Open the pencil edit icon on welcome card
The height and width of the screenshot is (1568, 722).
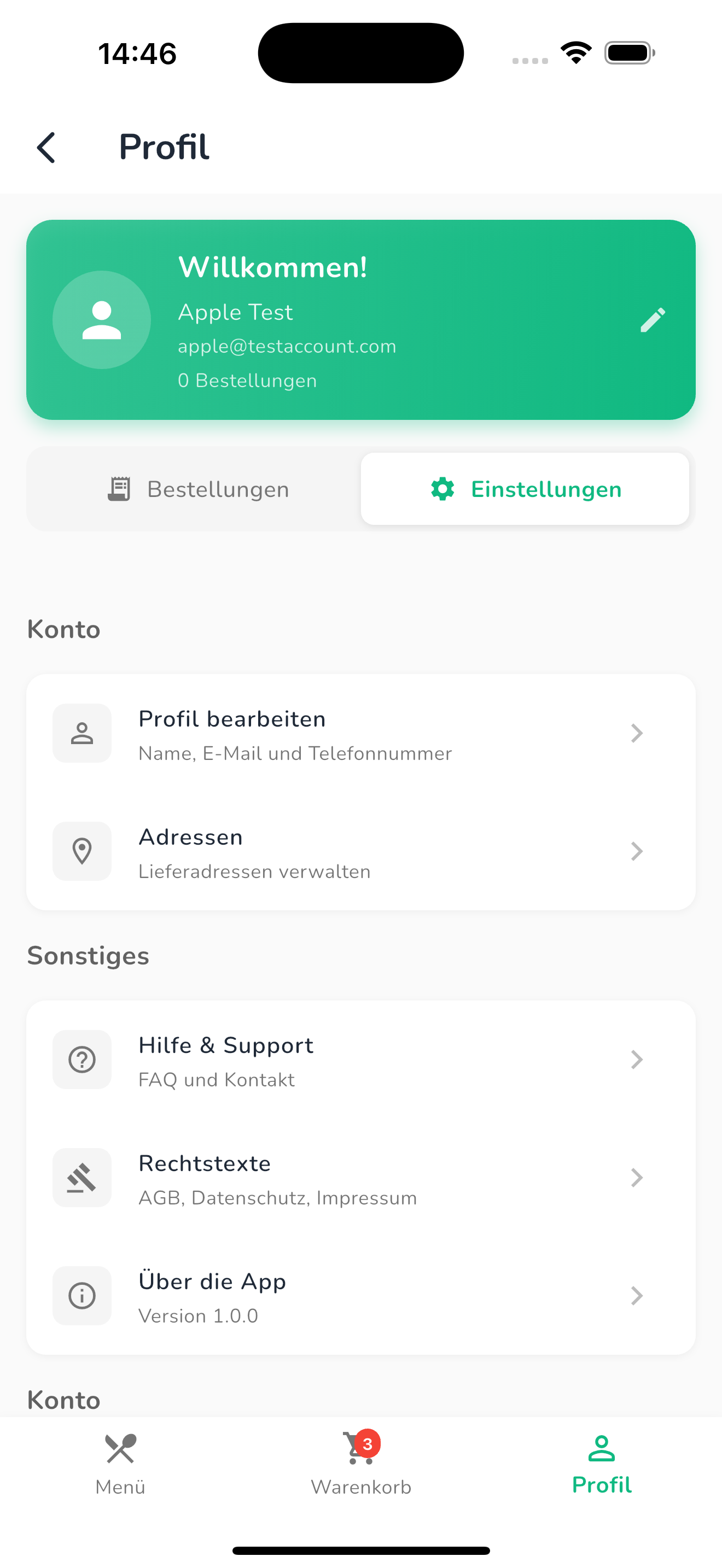point(653,321)
